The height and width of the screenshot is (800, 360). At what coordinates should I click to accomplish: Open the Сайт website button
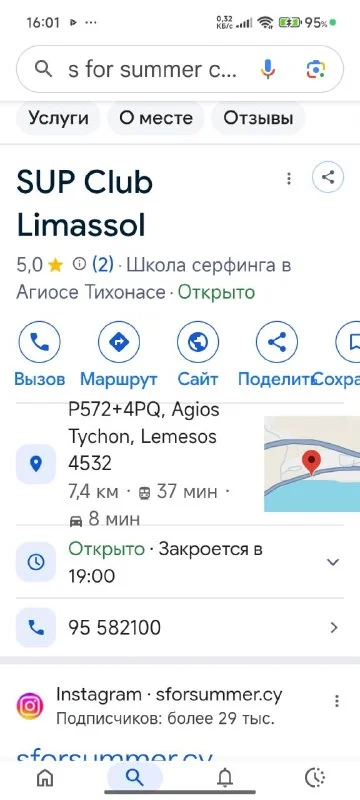click(x=198, y=354)
